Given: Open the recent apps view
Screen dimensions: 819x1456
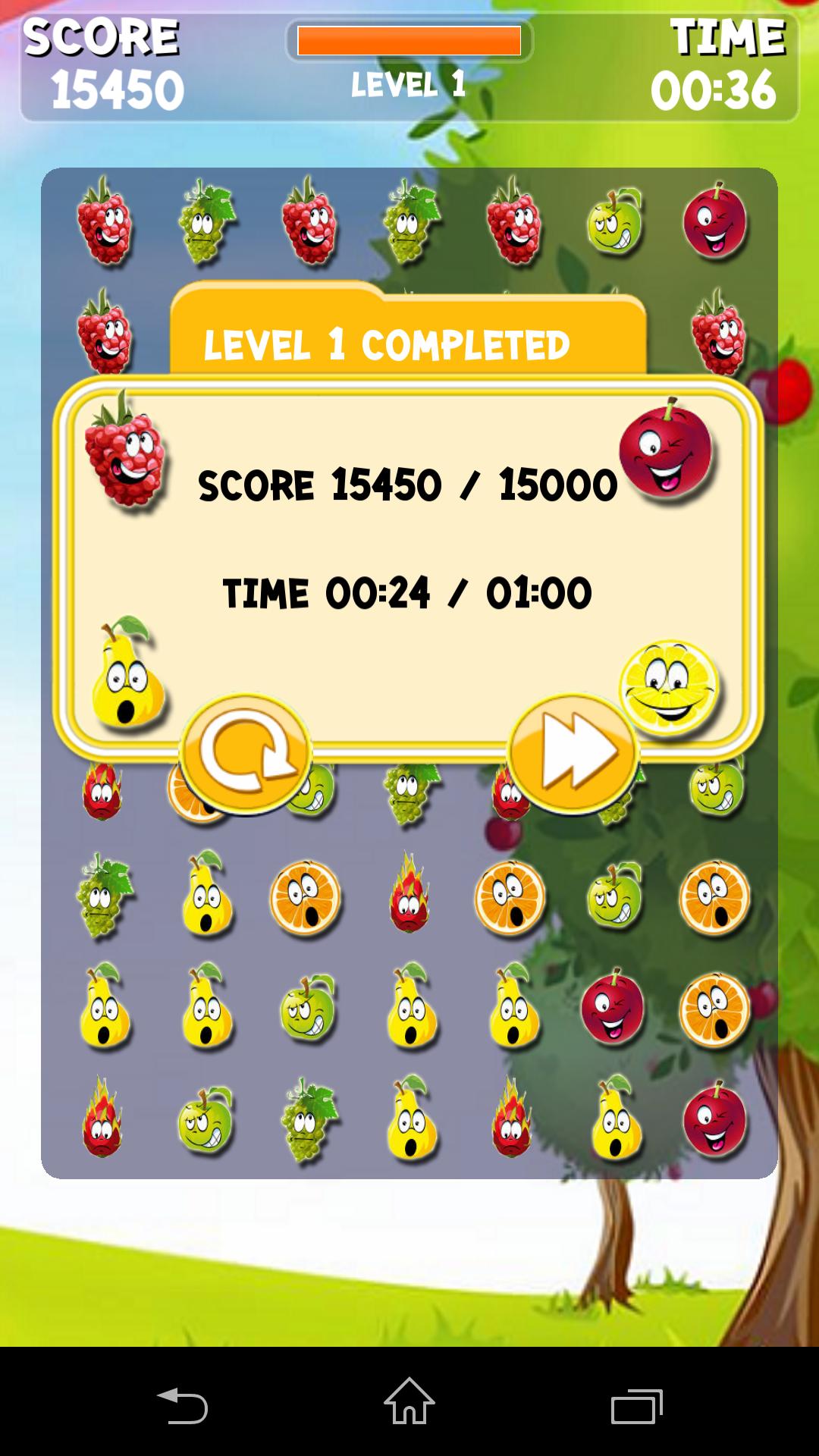Looking at the screenshot, I should coord(637,1405).
